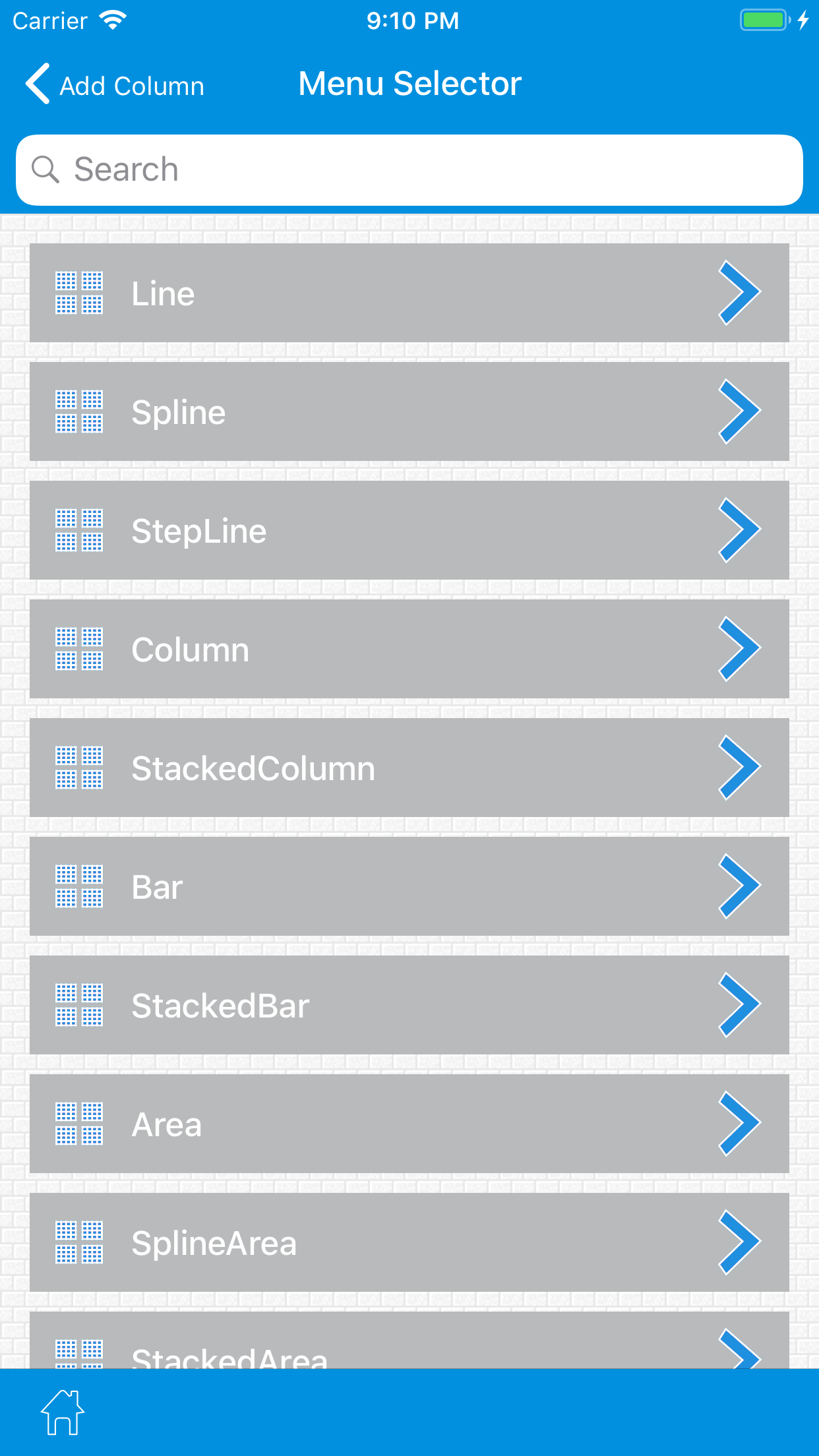Expand the Line chart options chevron
Image resolution: width=819 pixels, height=1456 pixels.
point(739,292)
